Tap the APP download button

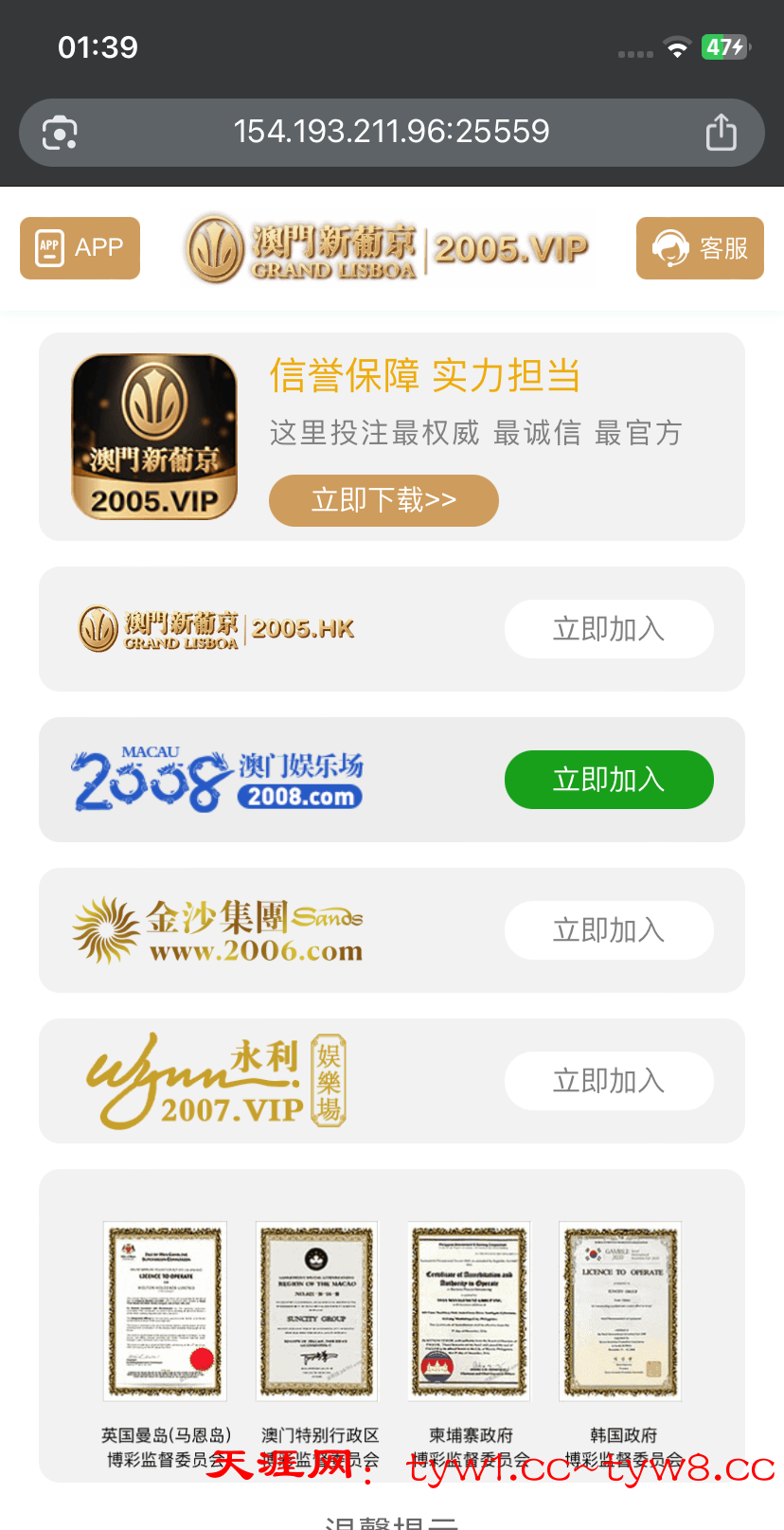pyautogui.click(x=80, y=248)
